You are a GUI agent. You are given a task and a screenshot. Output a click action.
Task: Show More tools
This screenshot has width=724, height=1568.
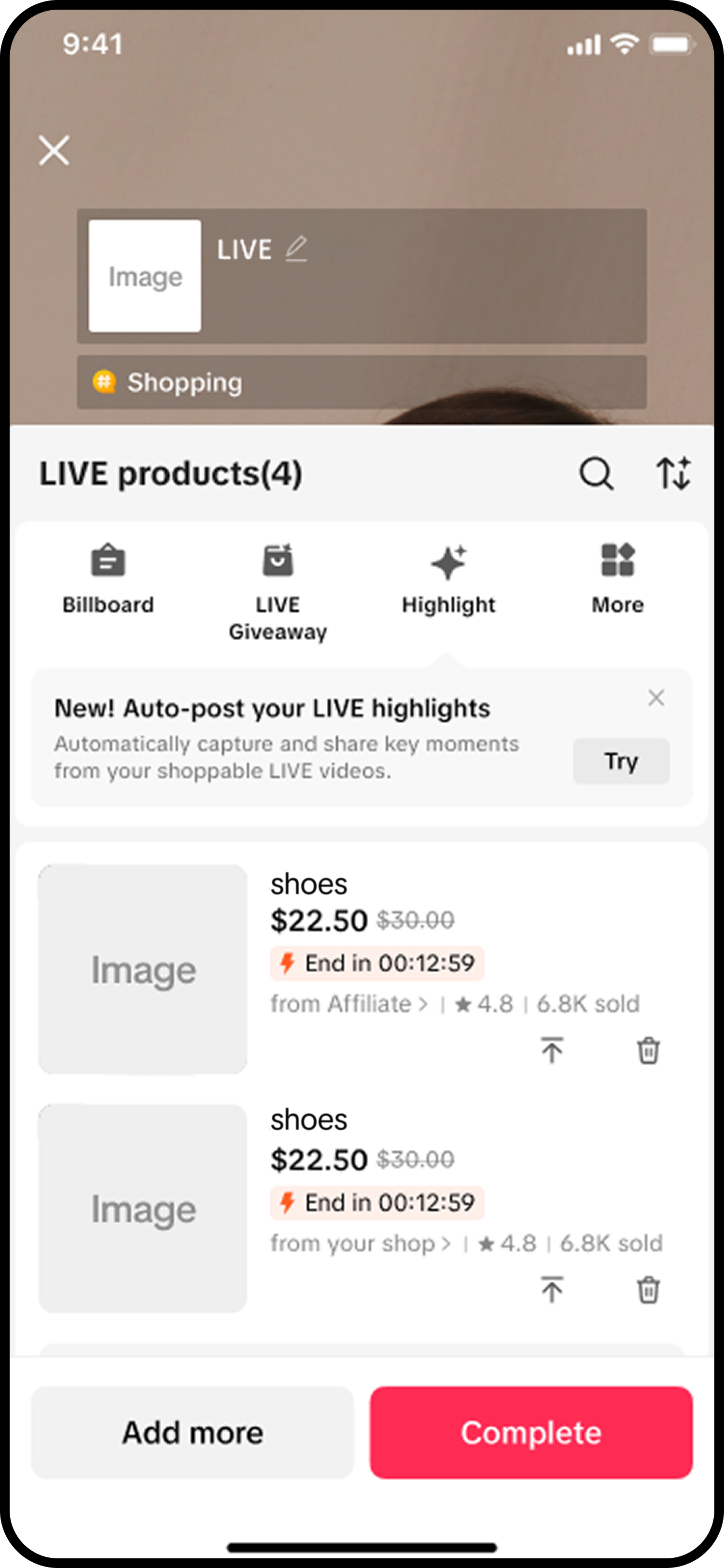coord(617,579)
